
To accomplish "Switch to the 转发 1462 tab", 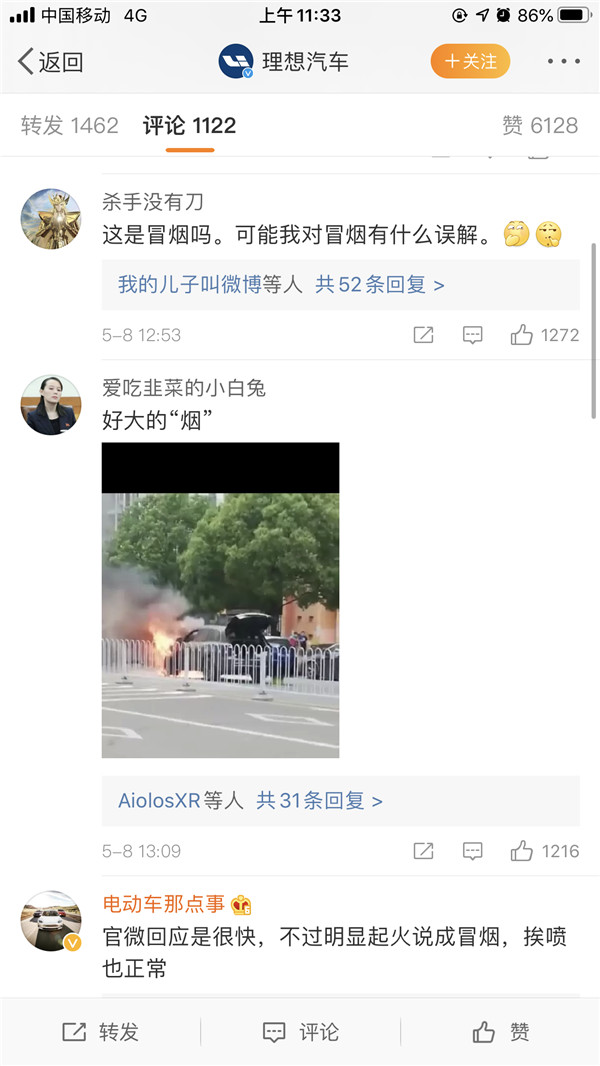I will click(x=69, y=125).
